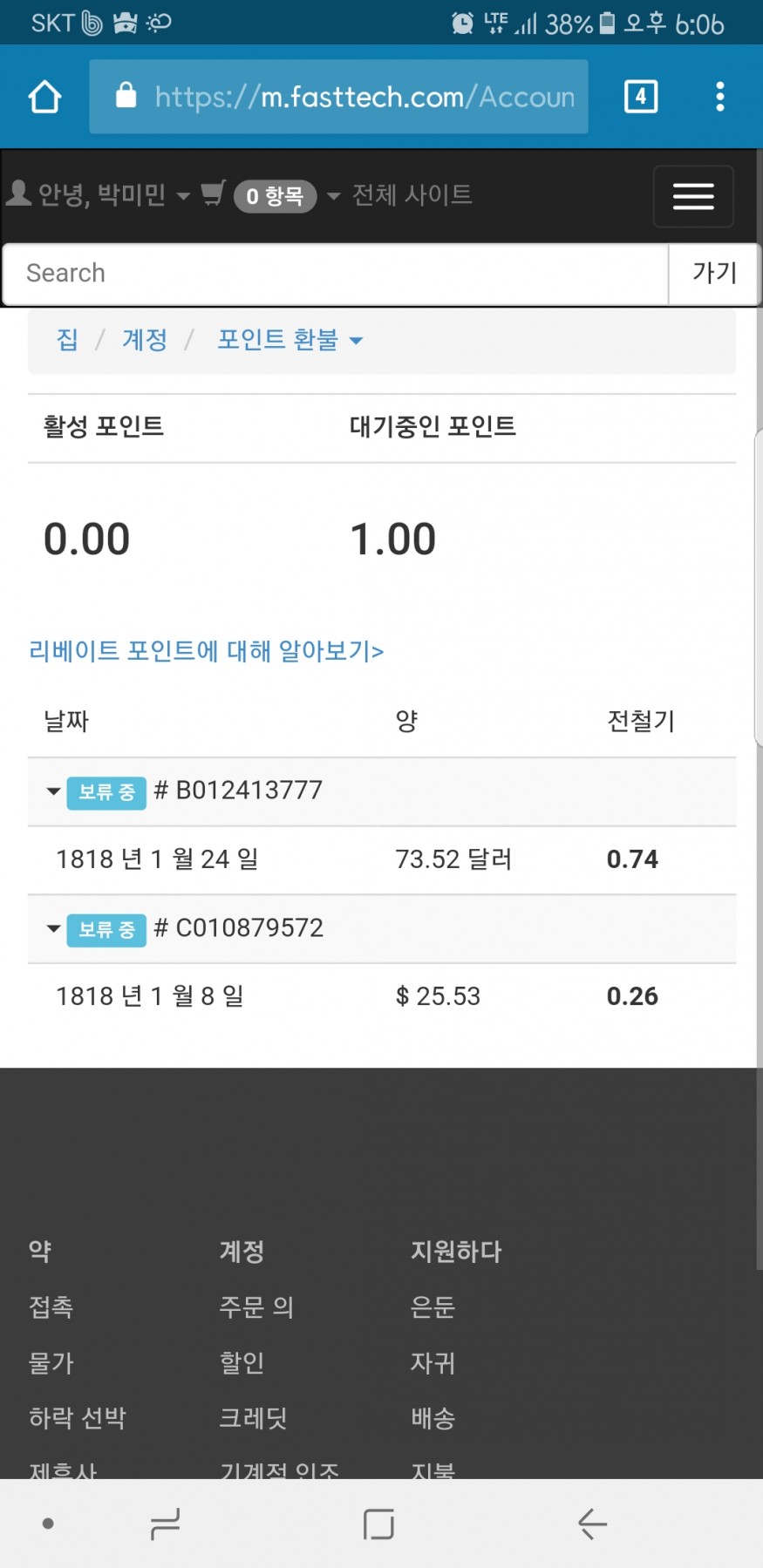Open 리베이트 포인트에 대해 알아보기 link

(206, 651)
